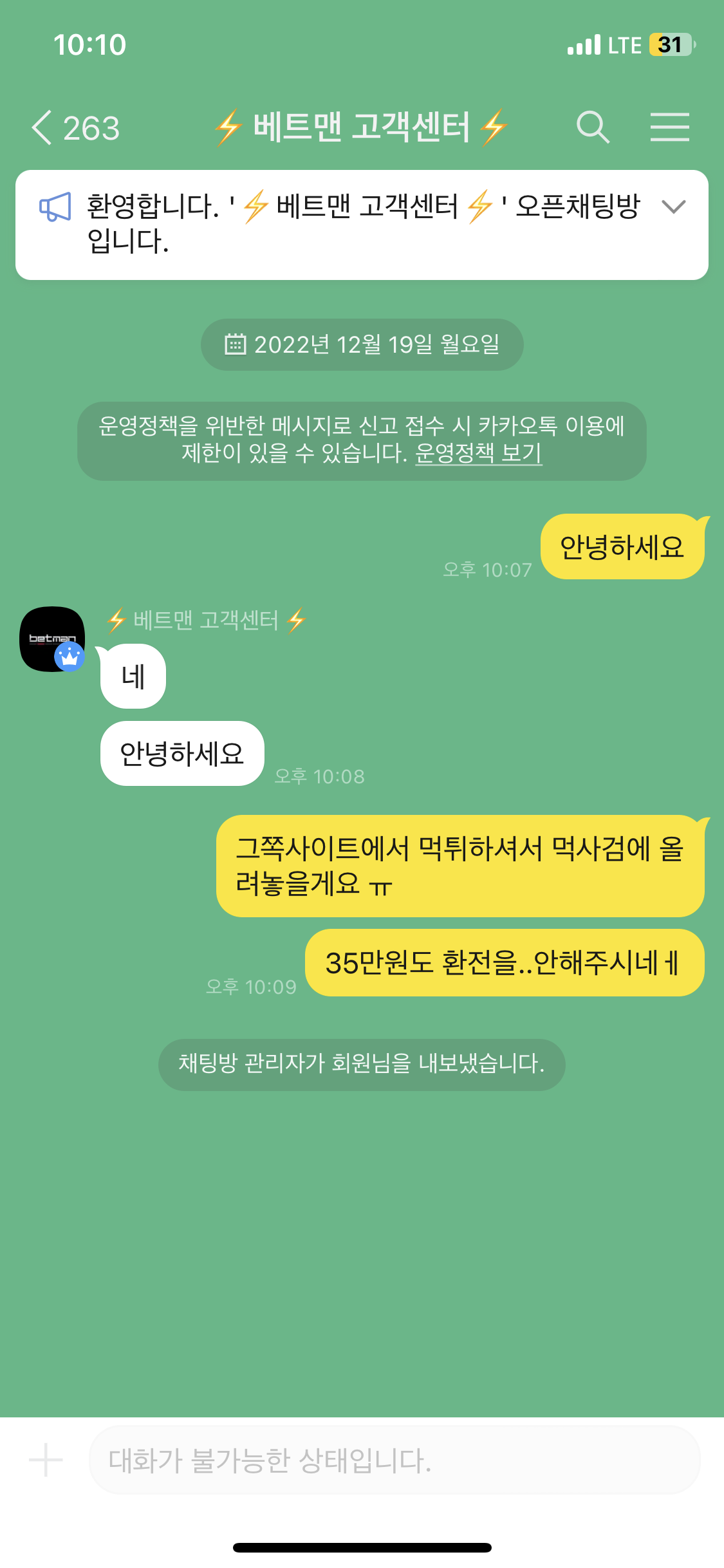Tap the 2022년 12월 19일 date chip
The height and width of the screenshot is (1568, 724).
point(362,344)
